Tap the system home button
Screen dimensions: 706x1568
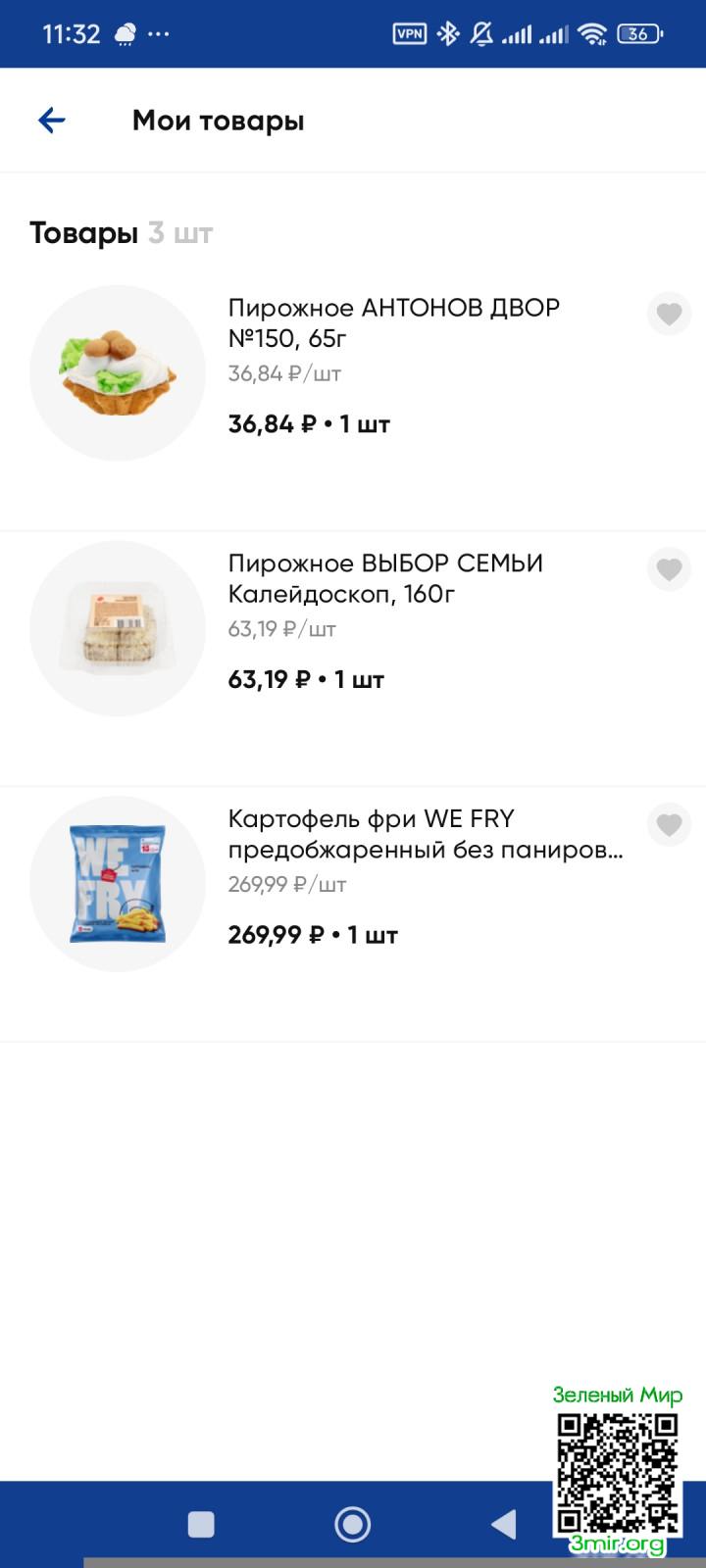click(352, 1524)
